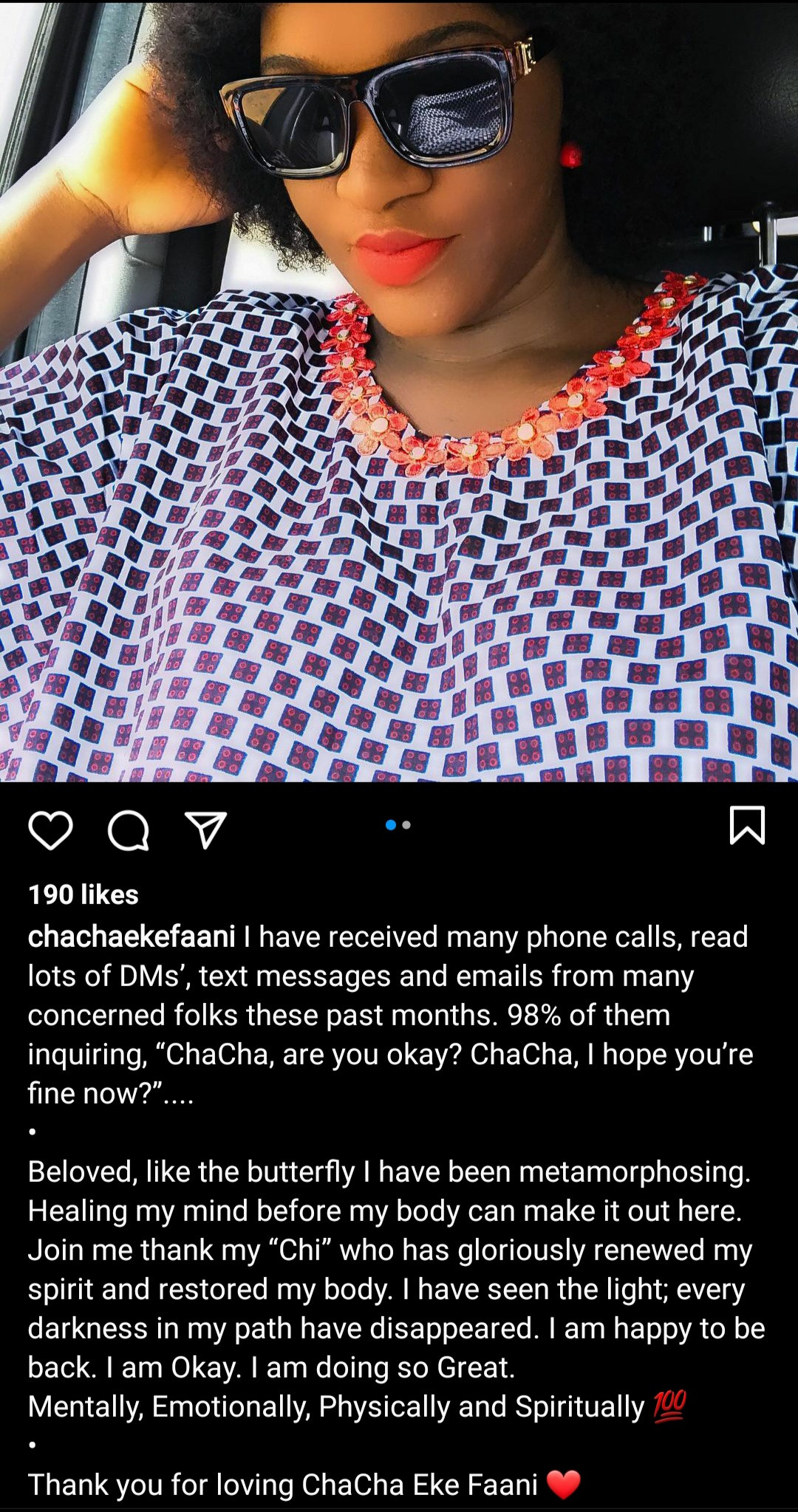Like the post with the heart icon
798x1512 pixels.
pyautogui.click(x=50, y=829)
